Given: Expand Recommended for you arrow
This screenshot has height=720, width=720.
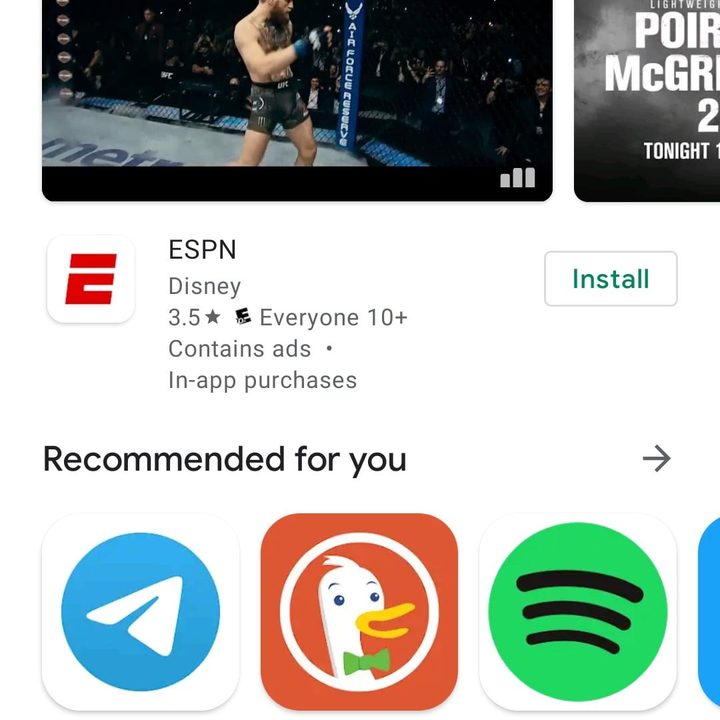Looking at the screenshot, I should click(x=656, y=459).
